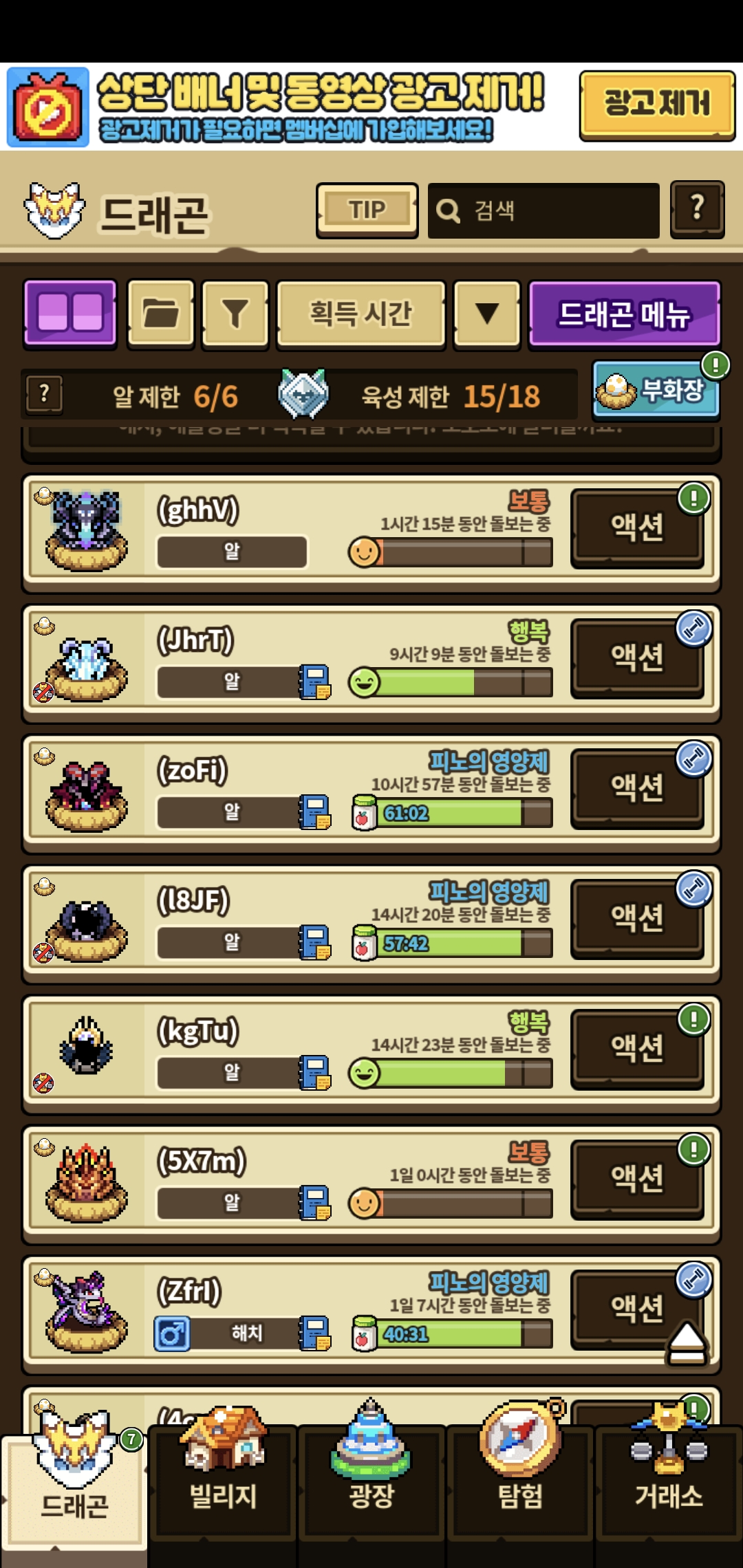Tap 액션 for dragon (zoFi)
Image resolution: width=743 pixels, height=1568 pixels.
(637, 788)
